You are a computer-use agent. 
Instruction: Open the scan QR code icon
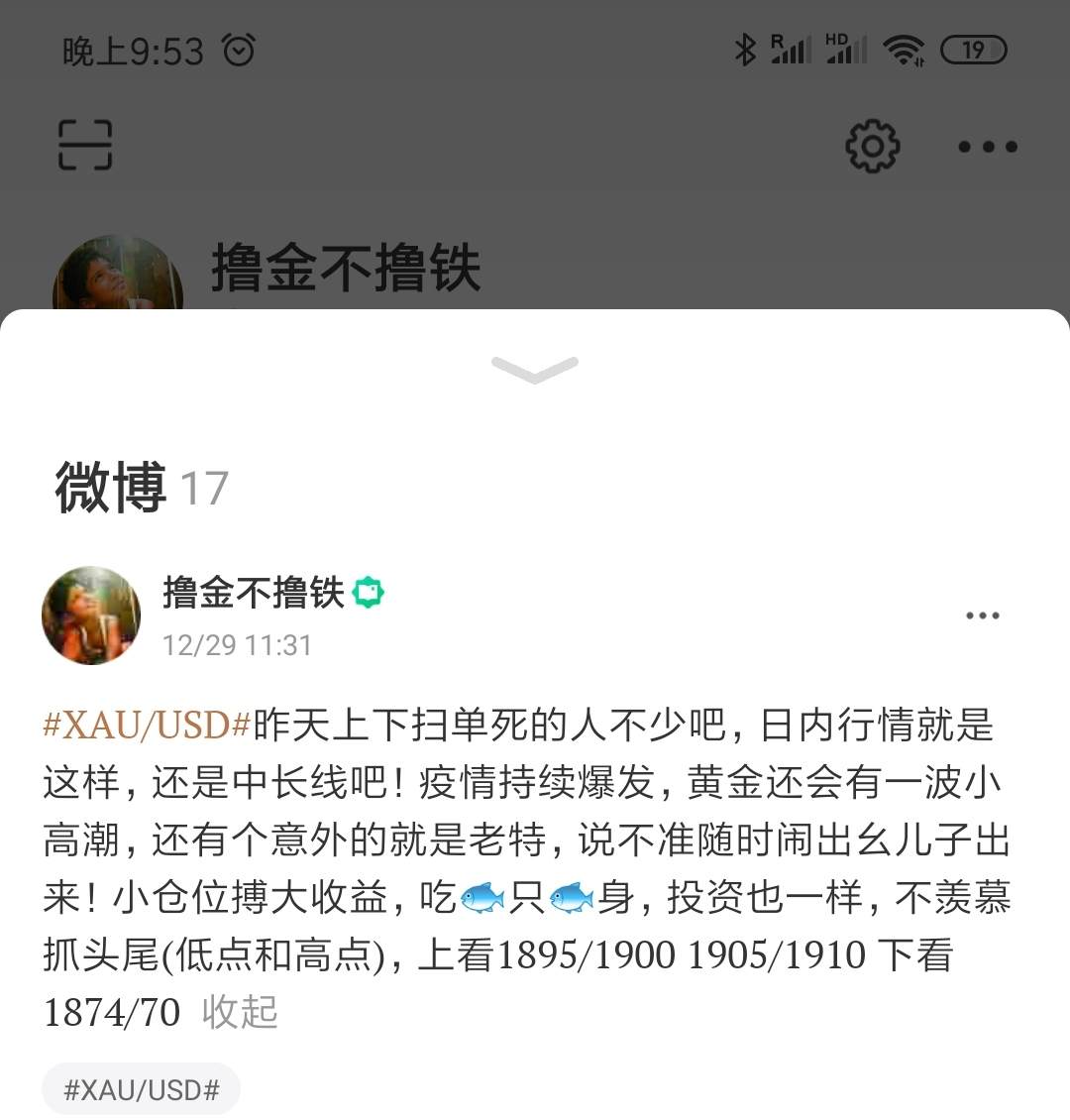click(85, 146)
